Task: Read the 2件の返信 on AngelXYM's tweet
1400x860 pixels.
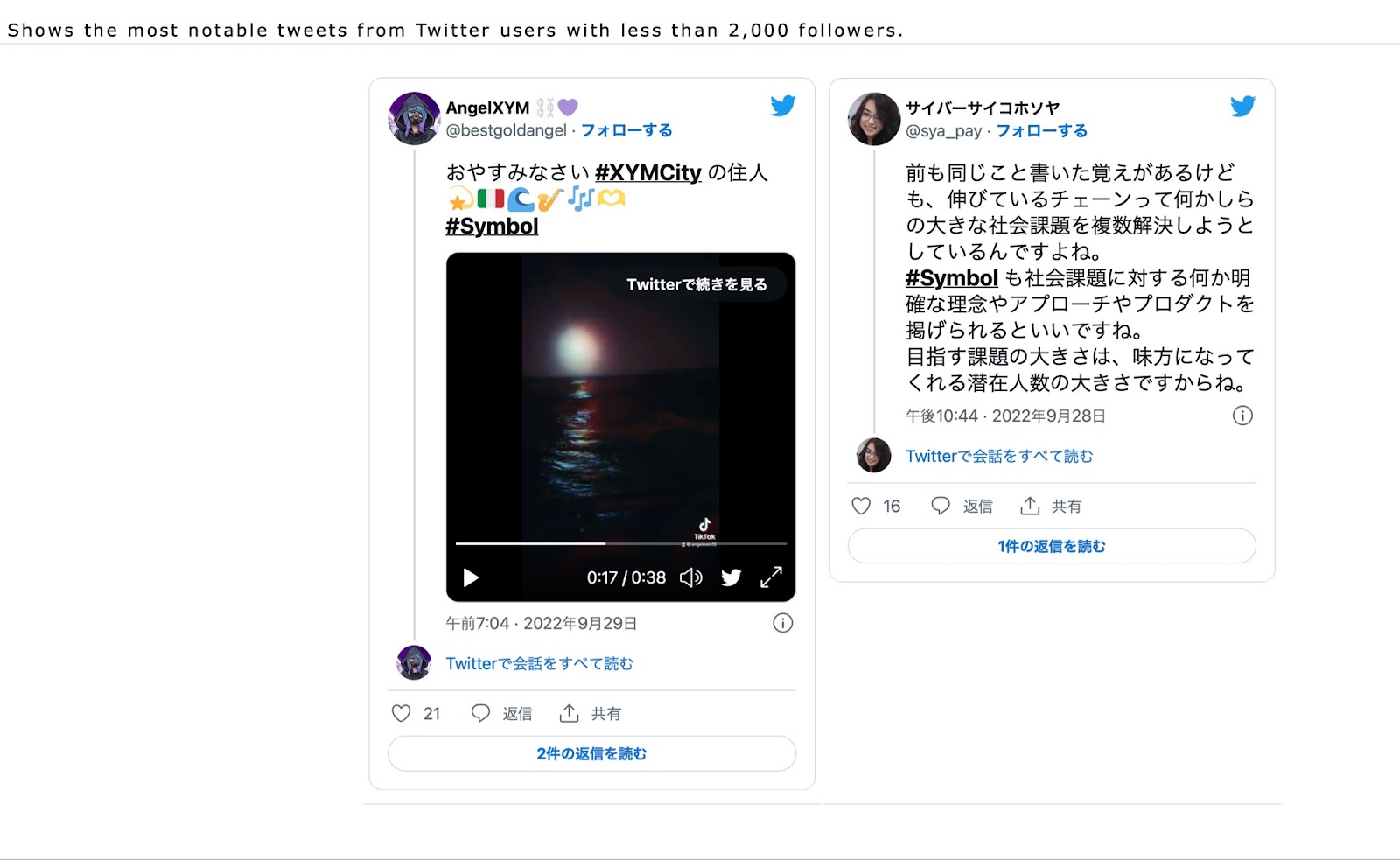Action: (x=591, y=753)
